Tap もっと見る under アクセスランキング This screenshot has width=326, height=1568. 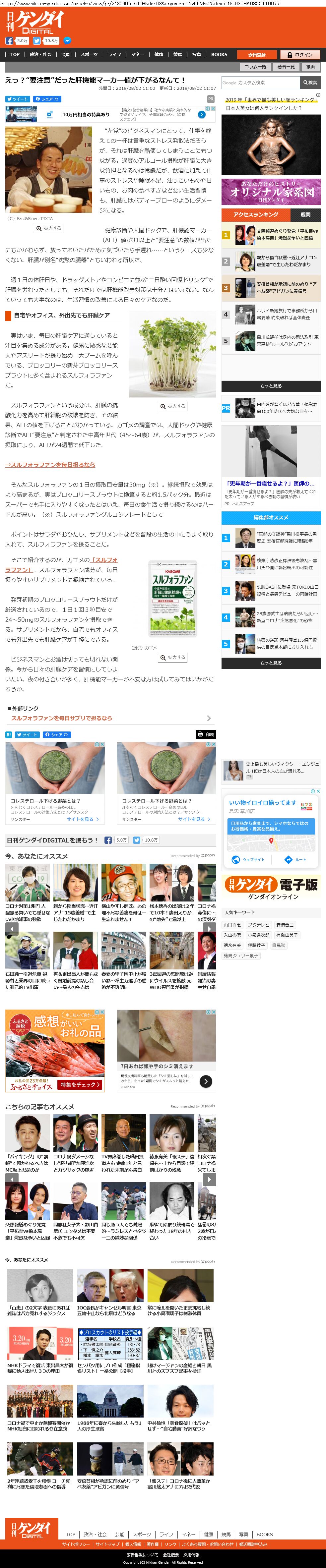click(271, 386)
